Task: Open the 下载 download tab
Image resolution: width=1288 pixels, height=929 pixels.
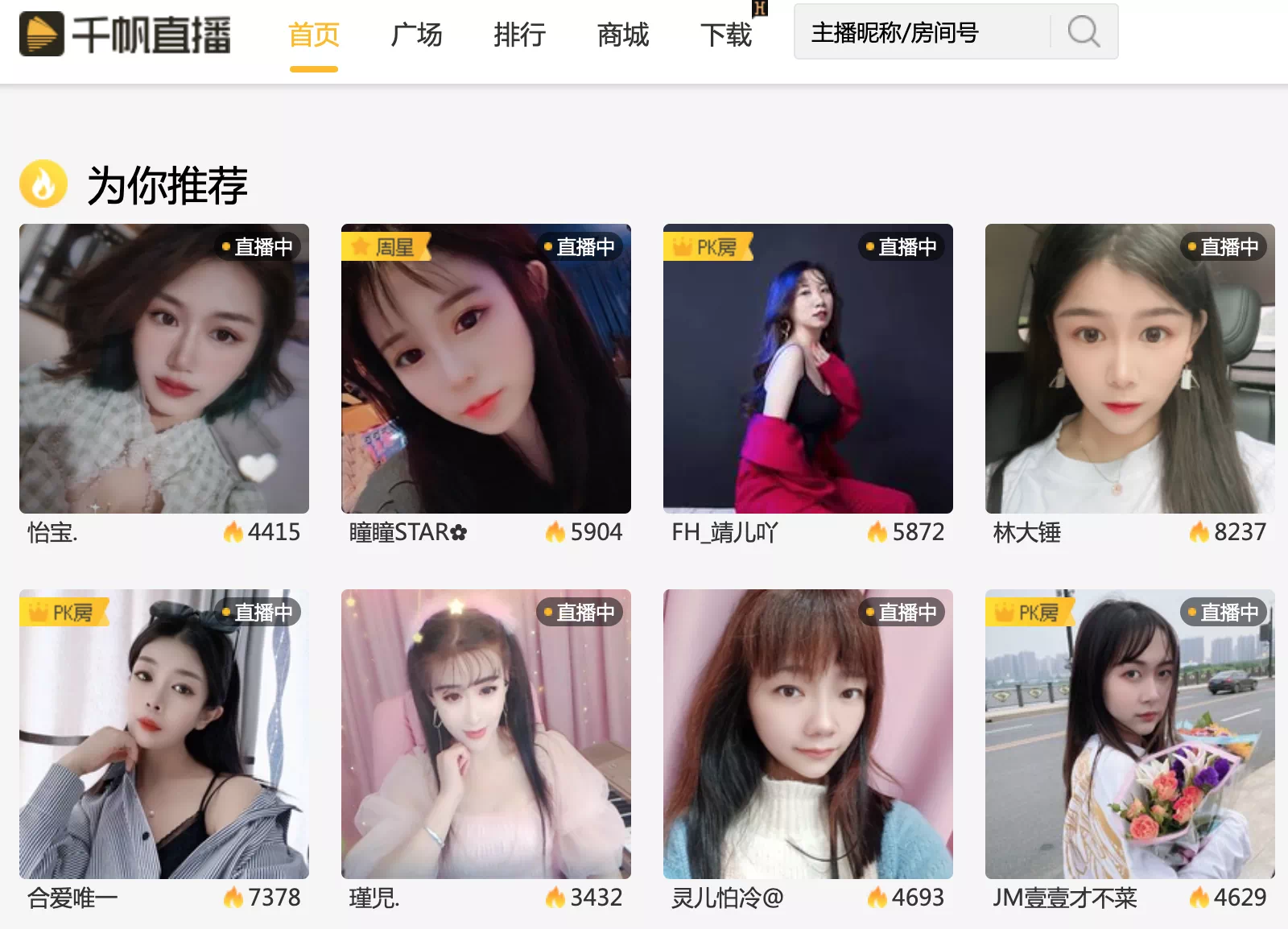Action: (725, 35)
